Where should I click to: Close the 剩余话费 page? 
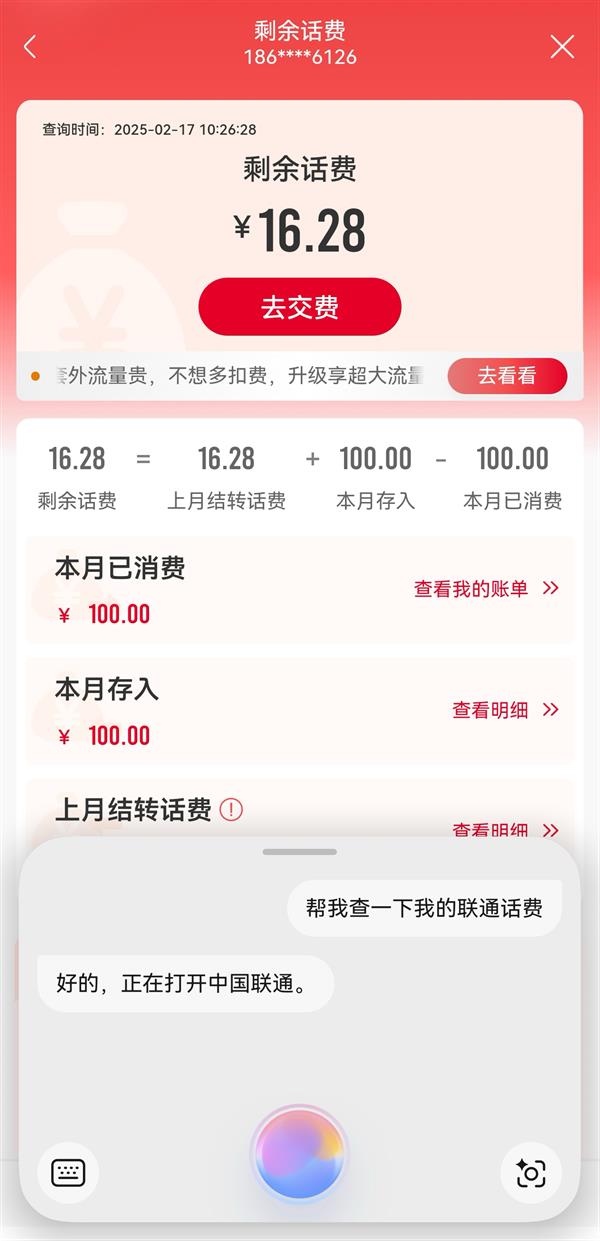(x=563, y=47)
